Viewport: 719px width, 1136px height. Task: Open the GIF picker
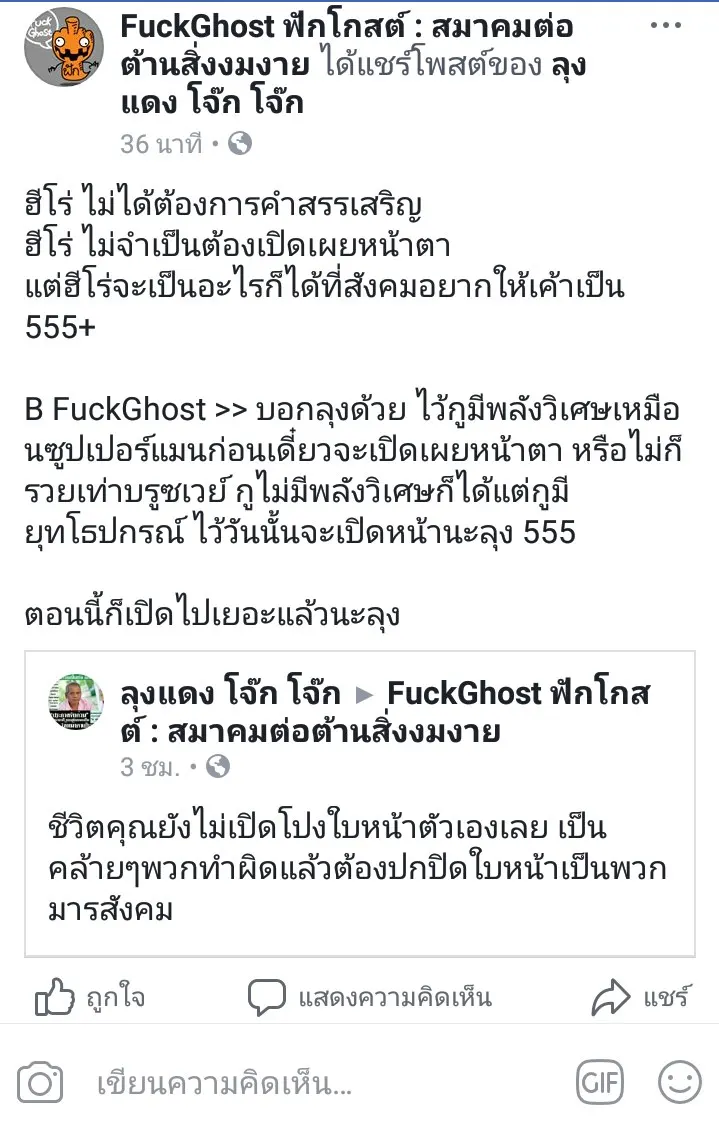[x=600, y=1084]
